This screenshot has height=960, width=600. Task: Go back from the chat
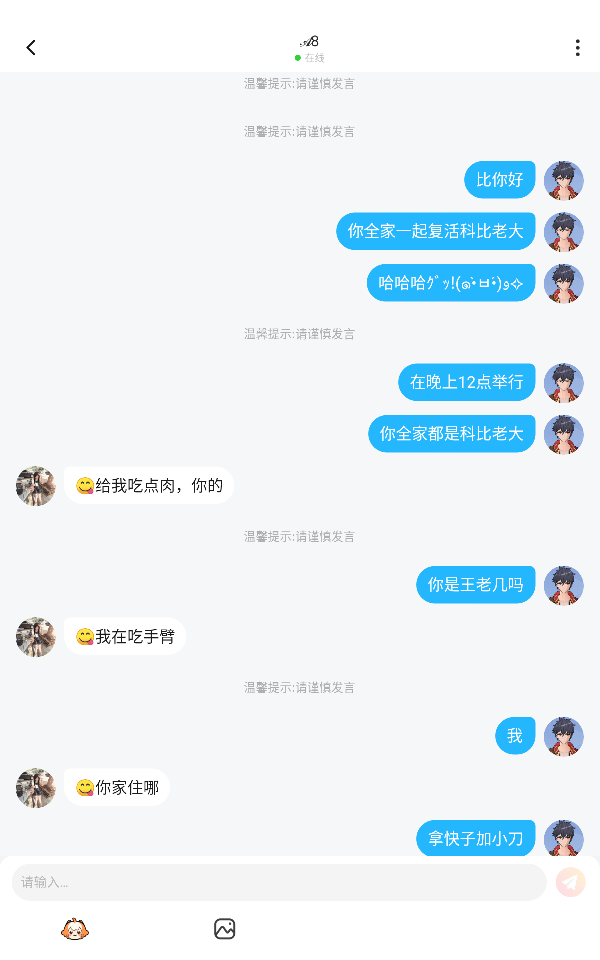[31, 47]
